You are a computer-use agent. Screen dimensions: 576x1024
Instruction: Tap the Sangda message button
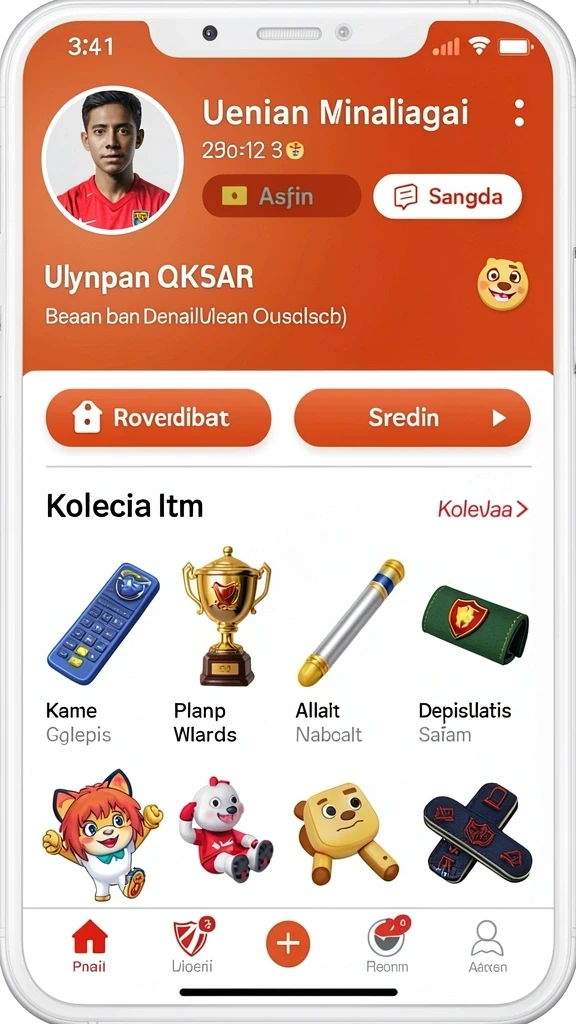[447, 196]
